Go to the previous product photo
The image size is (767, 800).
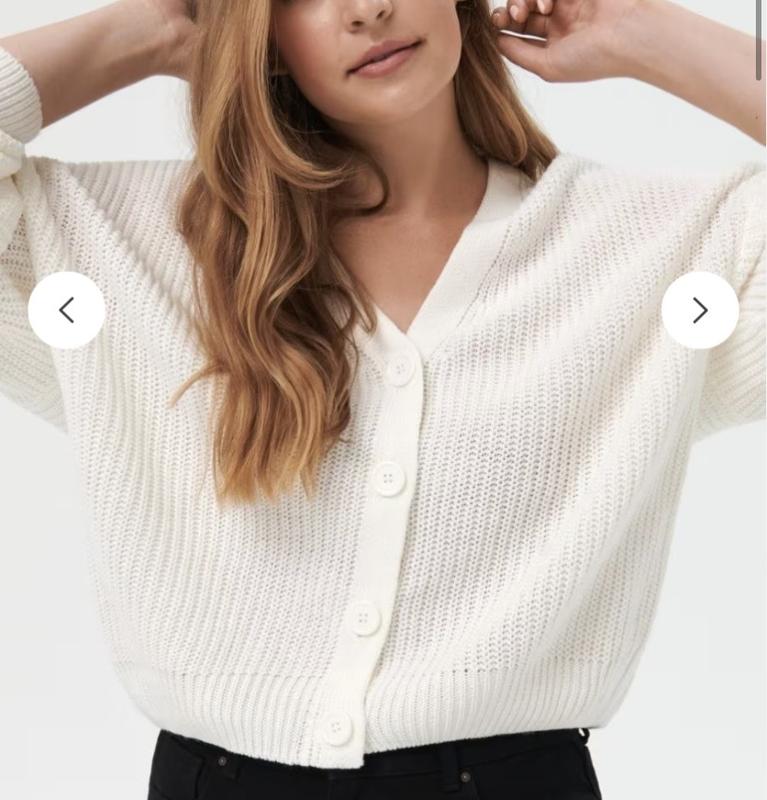(66, 310)
